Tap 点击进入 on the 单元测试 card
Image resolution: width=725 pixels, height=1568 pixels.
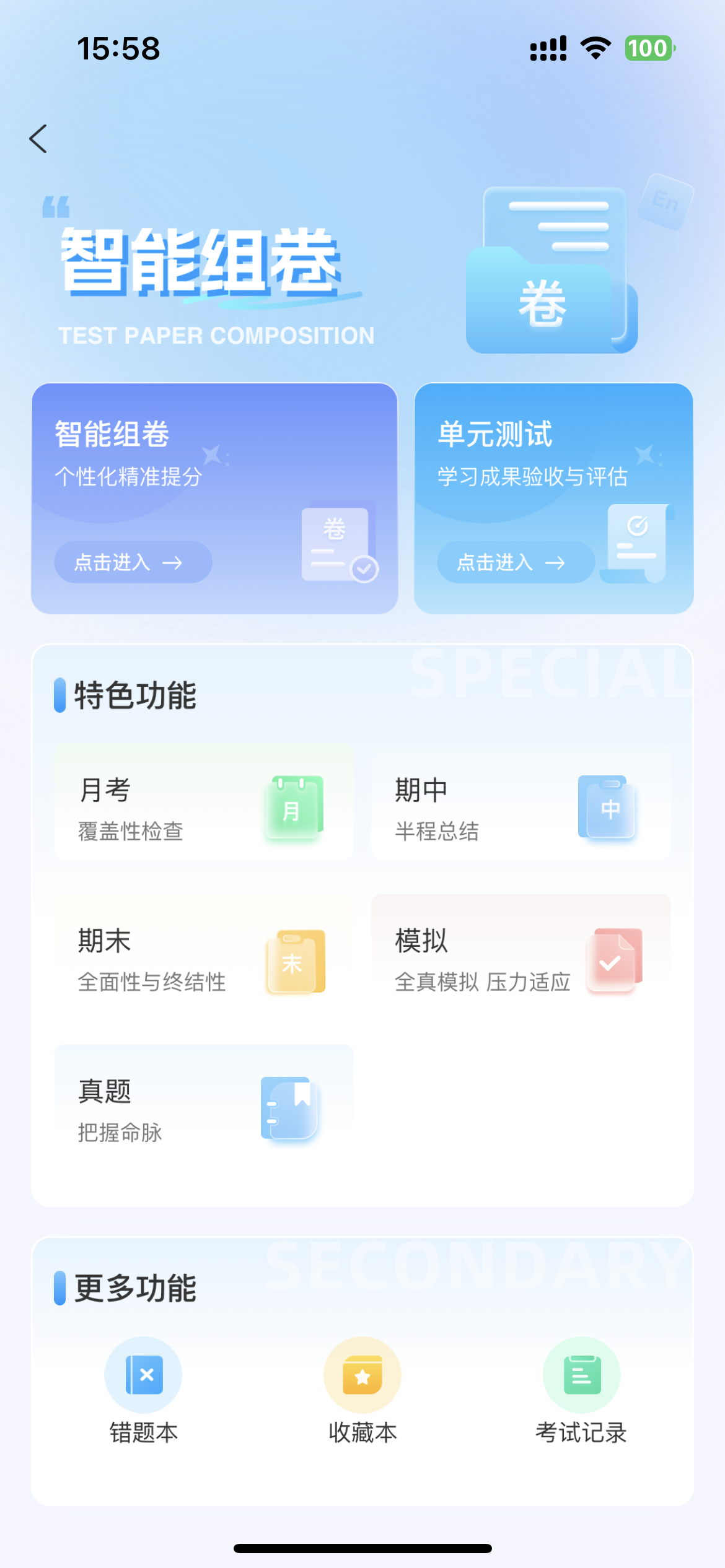516,562
